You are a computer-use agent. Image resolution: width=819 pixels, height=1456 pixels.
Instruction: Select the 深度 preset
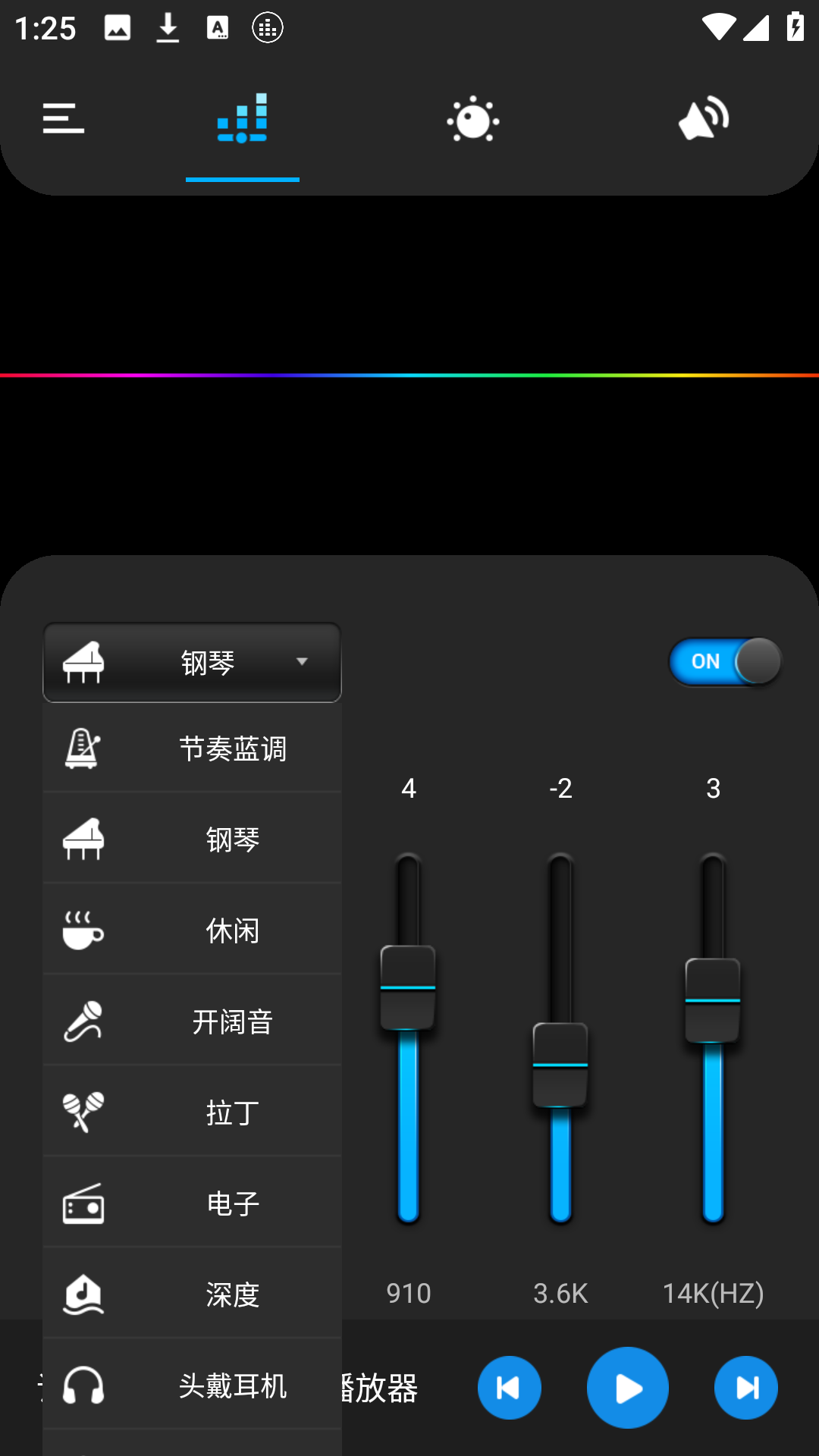192,1294
